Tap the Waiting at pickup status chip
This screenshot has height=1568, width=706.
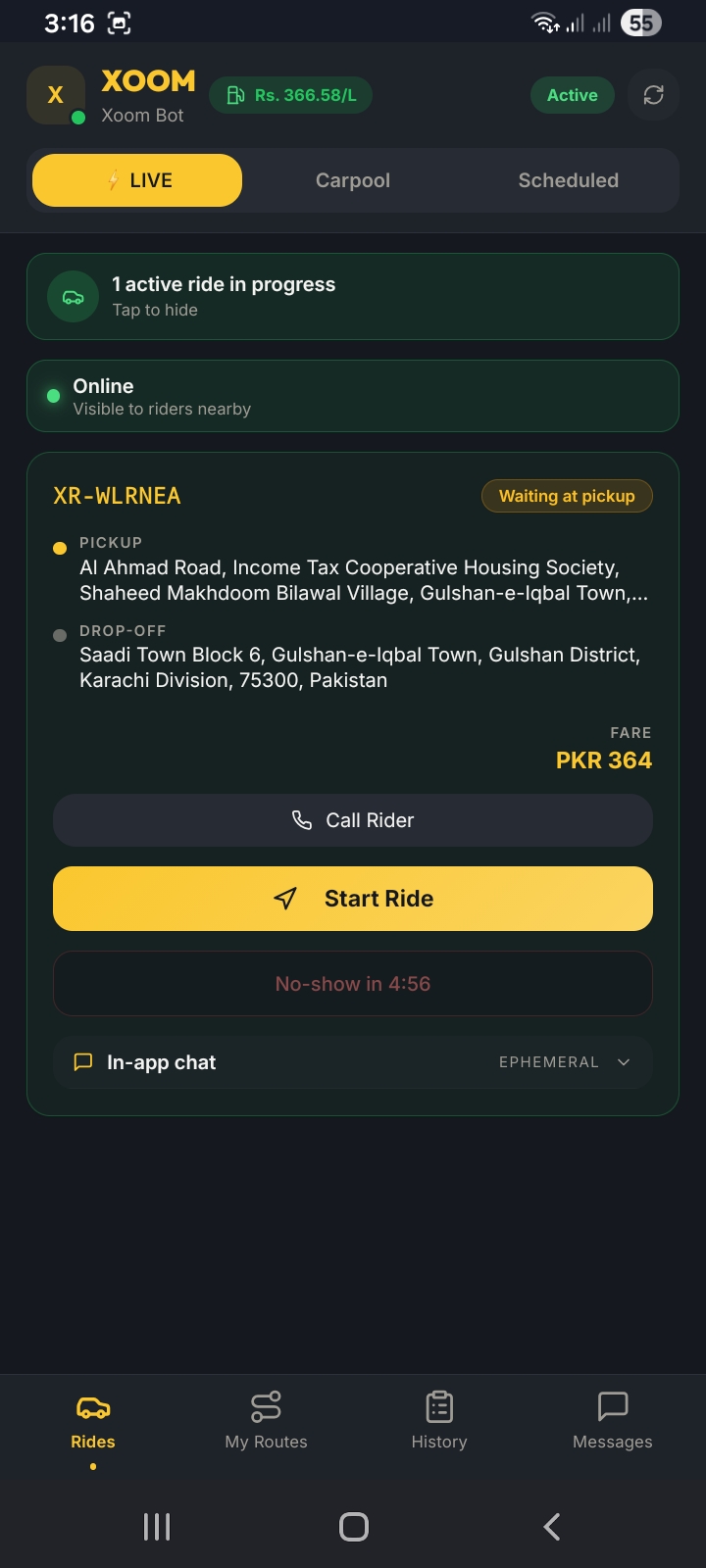567,496
